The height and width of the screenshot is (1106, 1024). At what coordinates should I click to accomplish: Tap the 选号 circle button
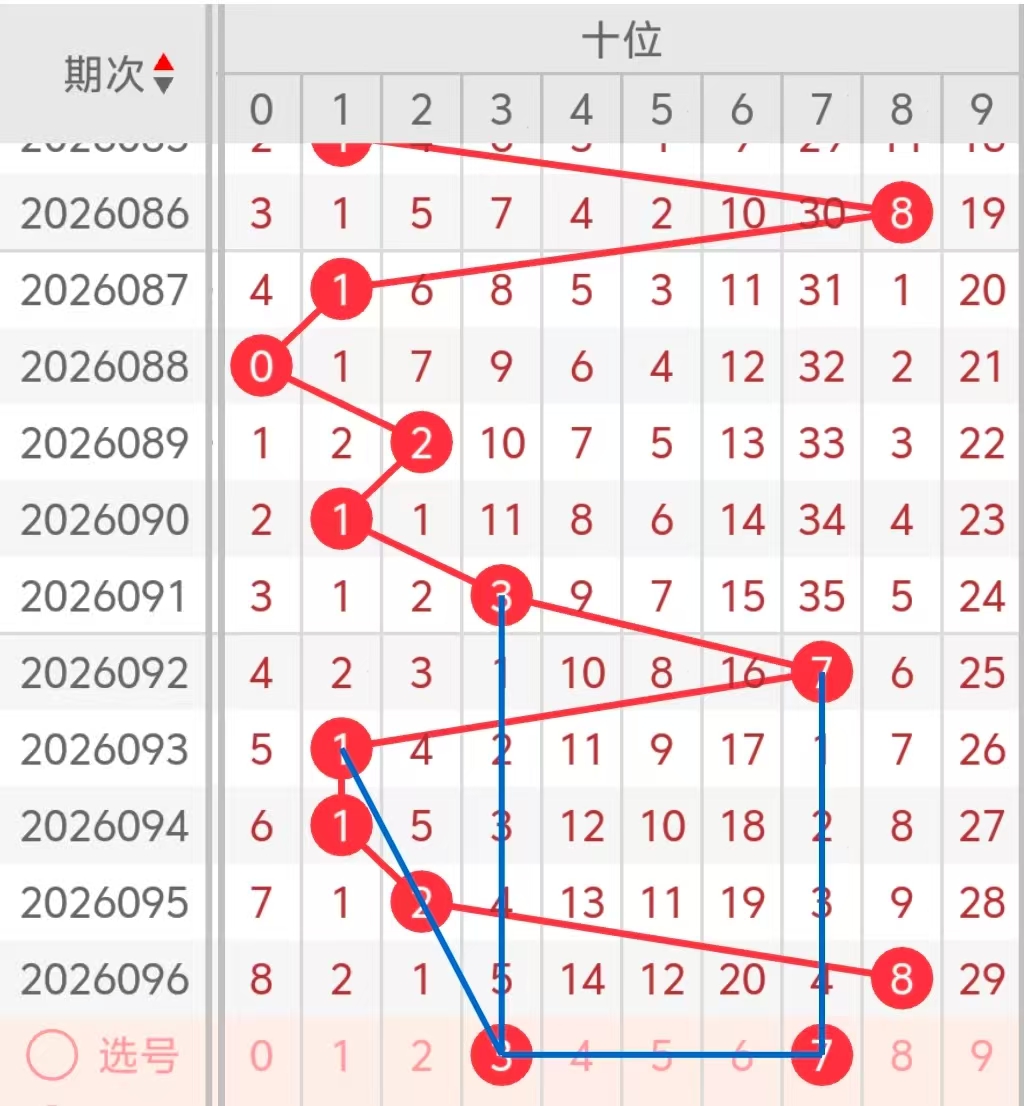(52, 1056)
